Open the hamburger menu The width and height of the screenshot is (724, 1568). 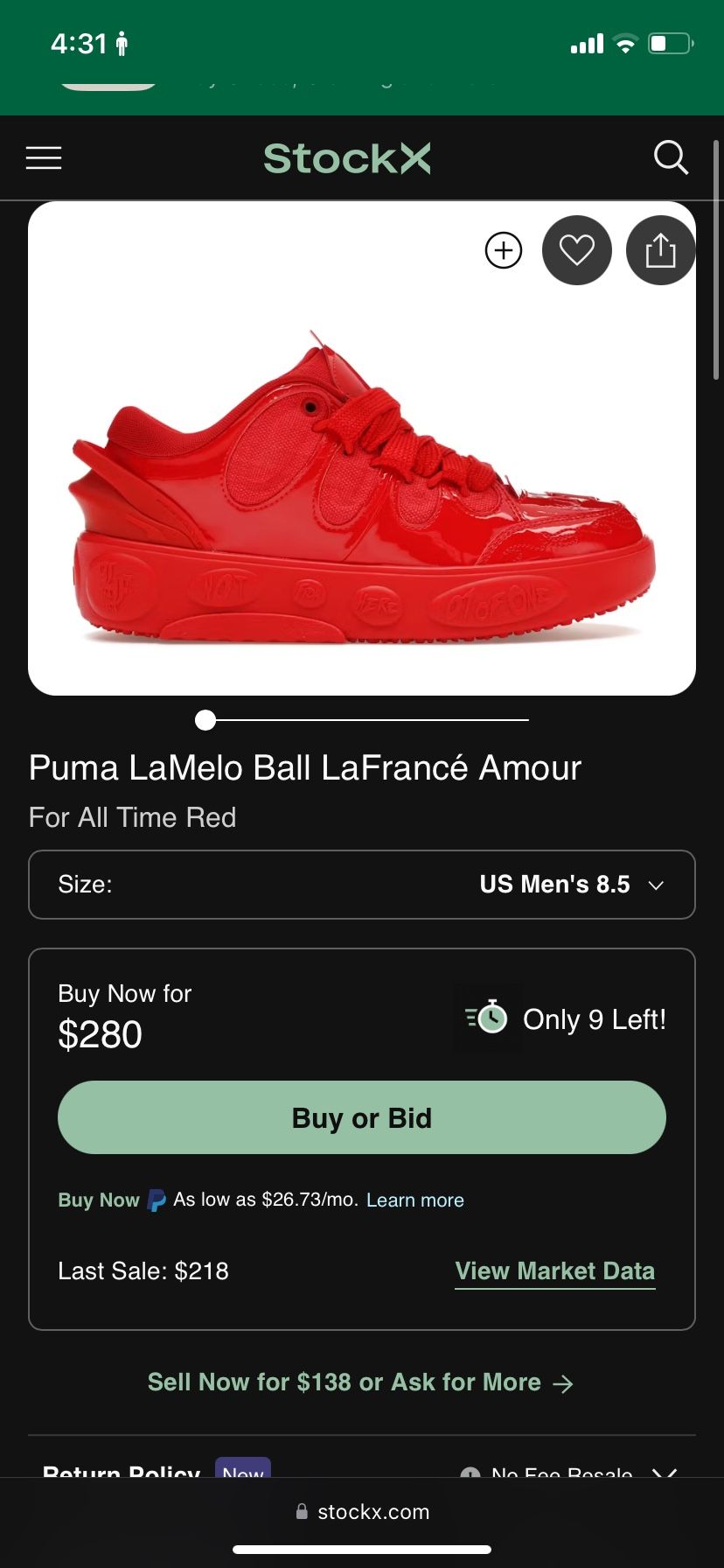(44, 158)
